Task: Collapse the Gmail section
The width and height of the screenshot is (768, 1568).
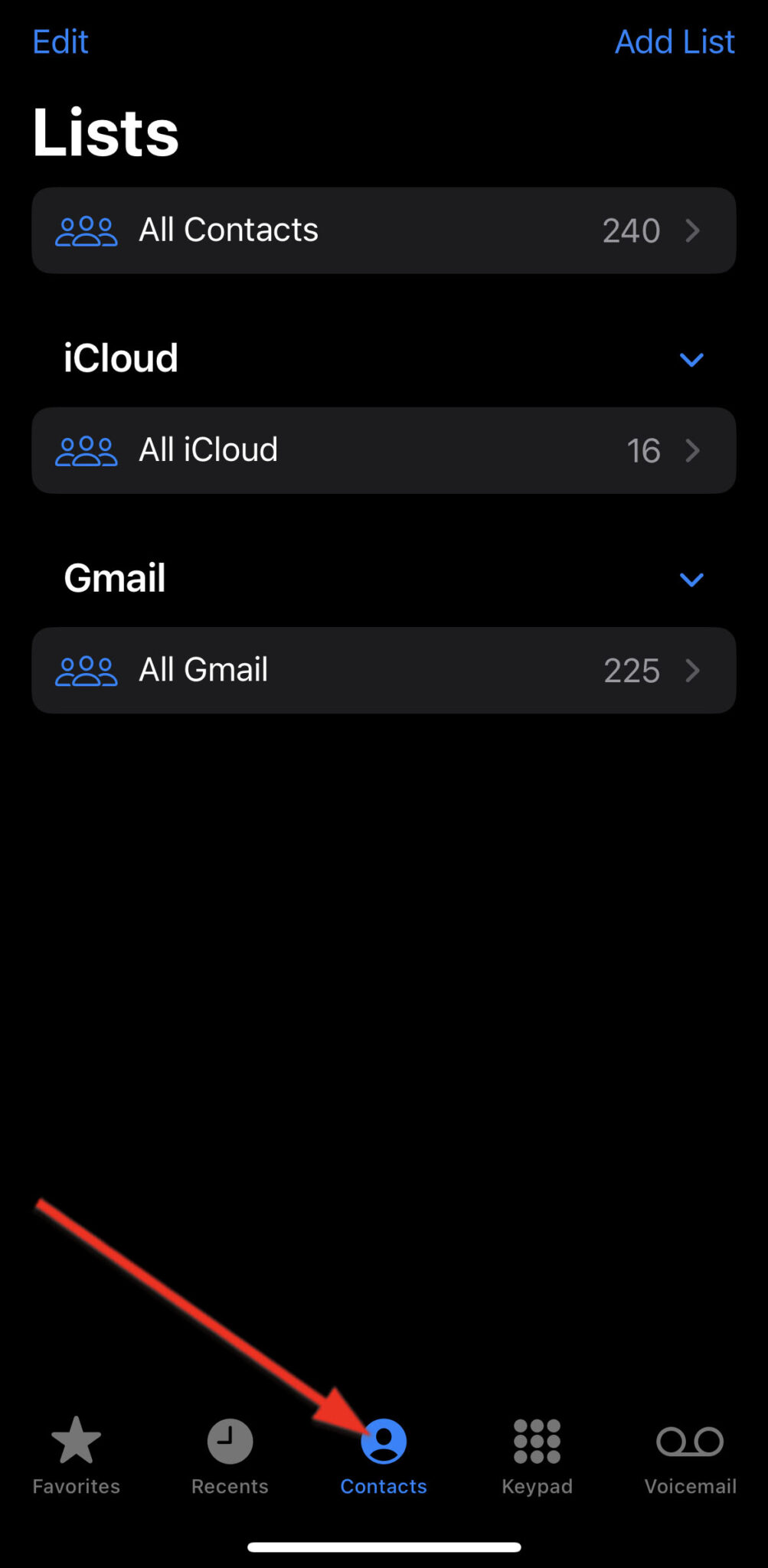Action: click(690, 579)
